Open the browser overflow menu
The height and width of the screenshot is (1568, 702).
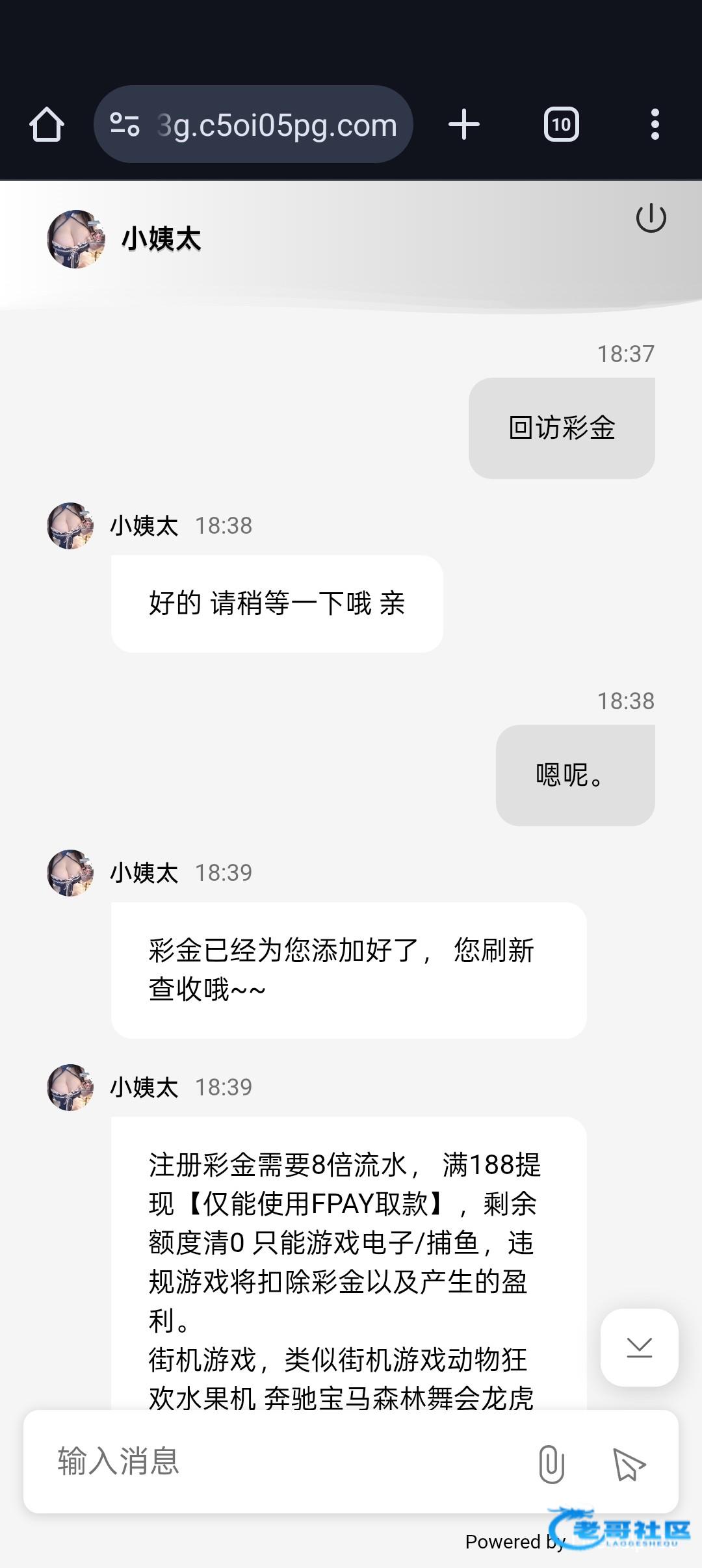pos(655,124)
